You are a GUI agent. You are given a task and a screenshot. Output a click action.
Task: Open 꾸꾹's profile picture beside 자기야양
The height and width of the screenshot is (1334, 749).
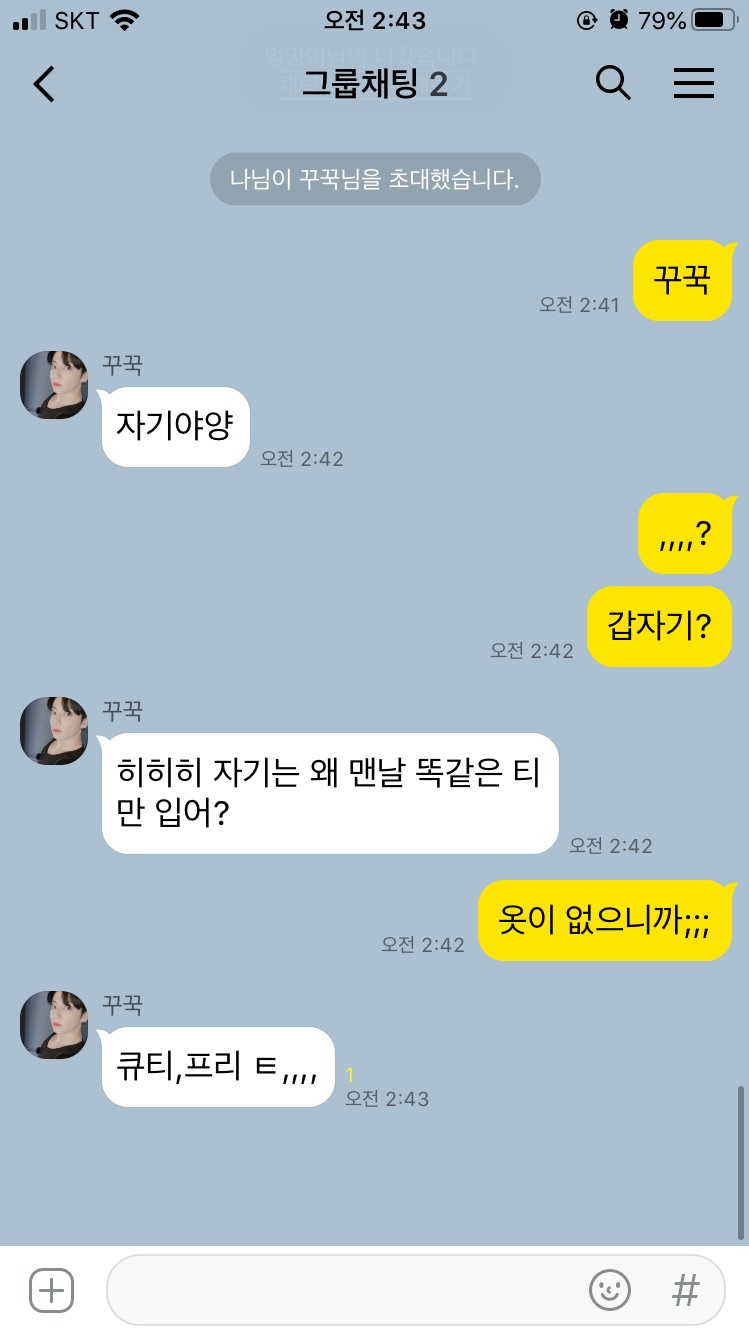(x=55, y=385)
